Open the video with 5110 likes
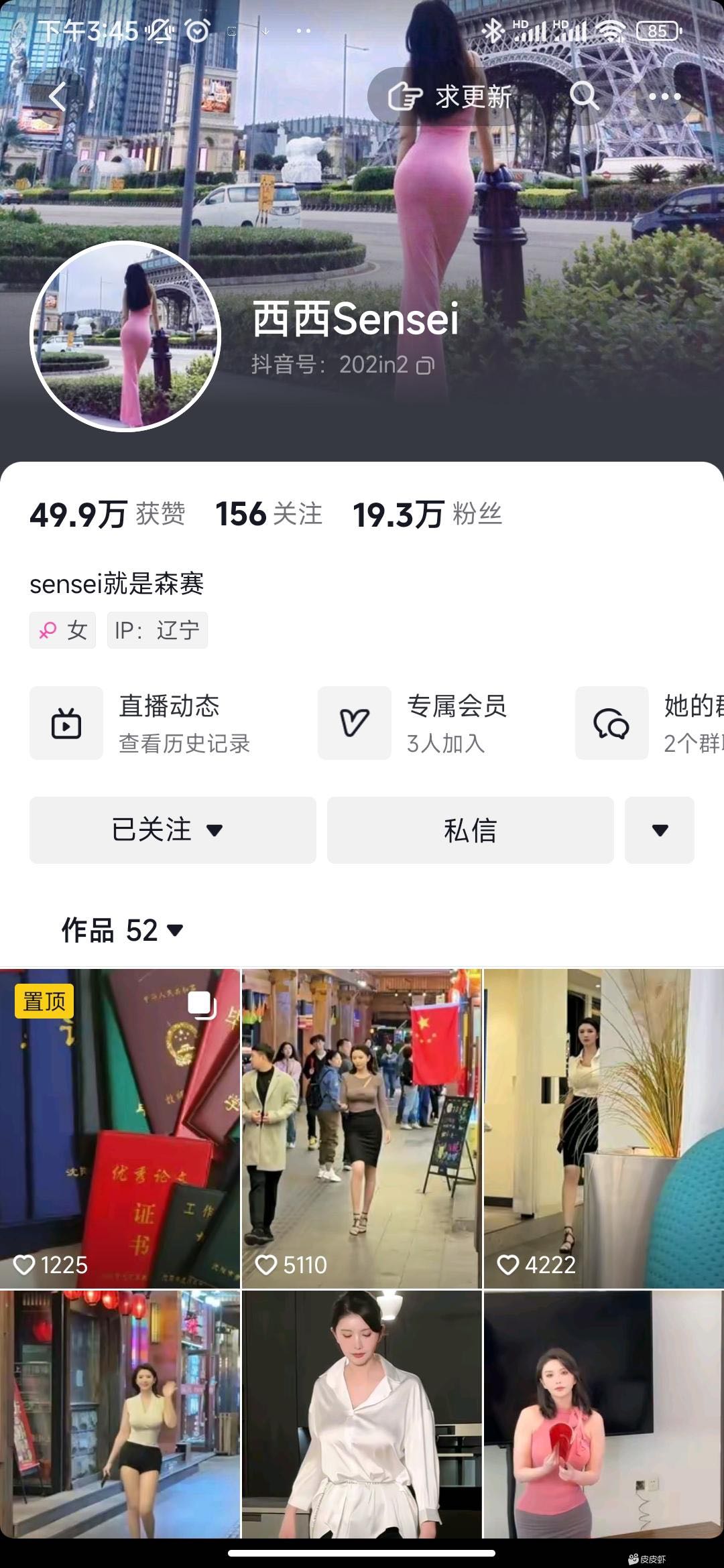The height and width of the screenshot is (1568, 724). click(361, 1128)
